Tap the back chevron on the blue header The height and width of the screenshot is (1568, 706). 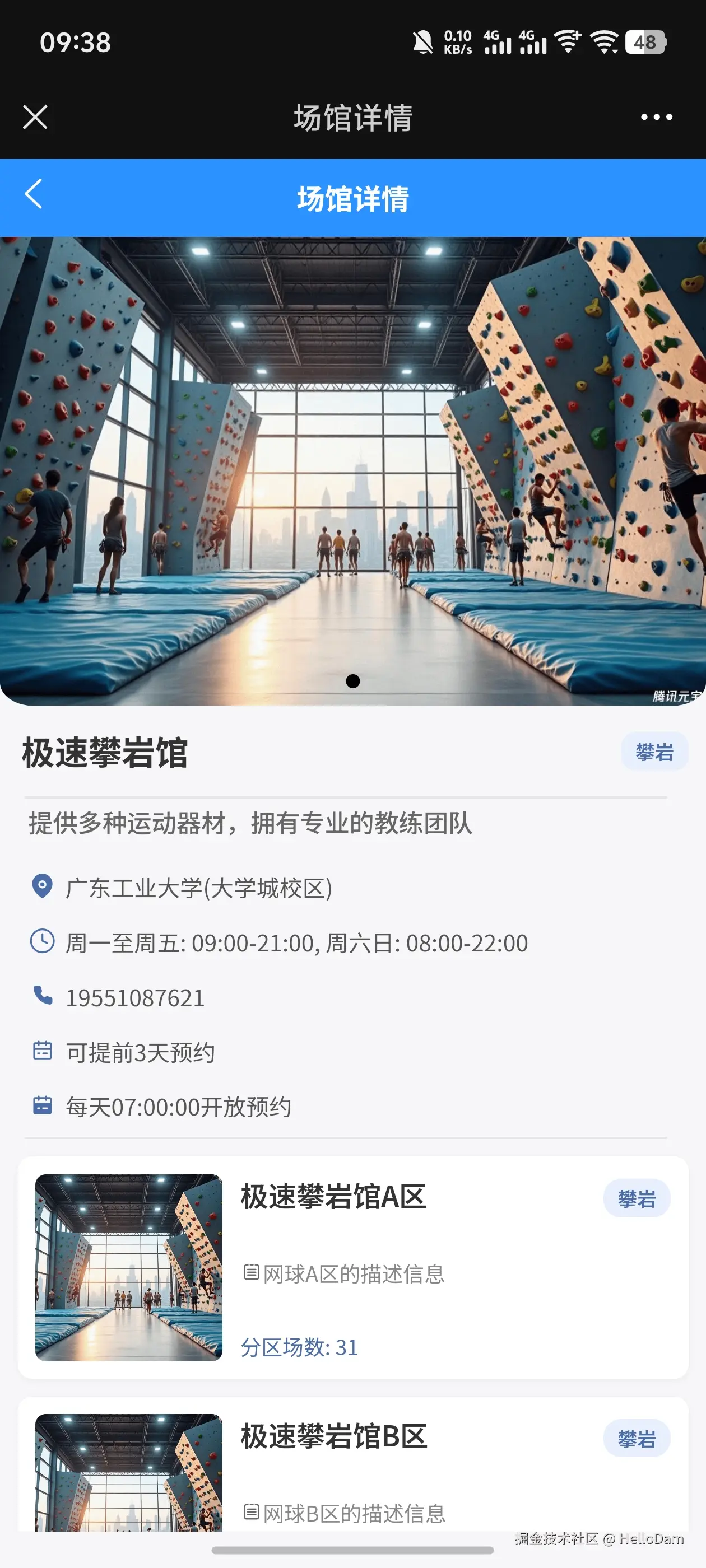(x=34, y=195)
